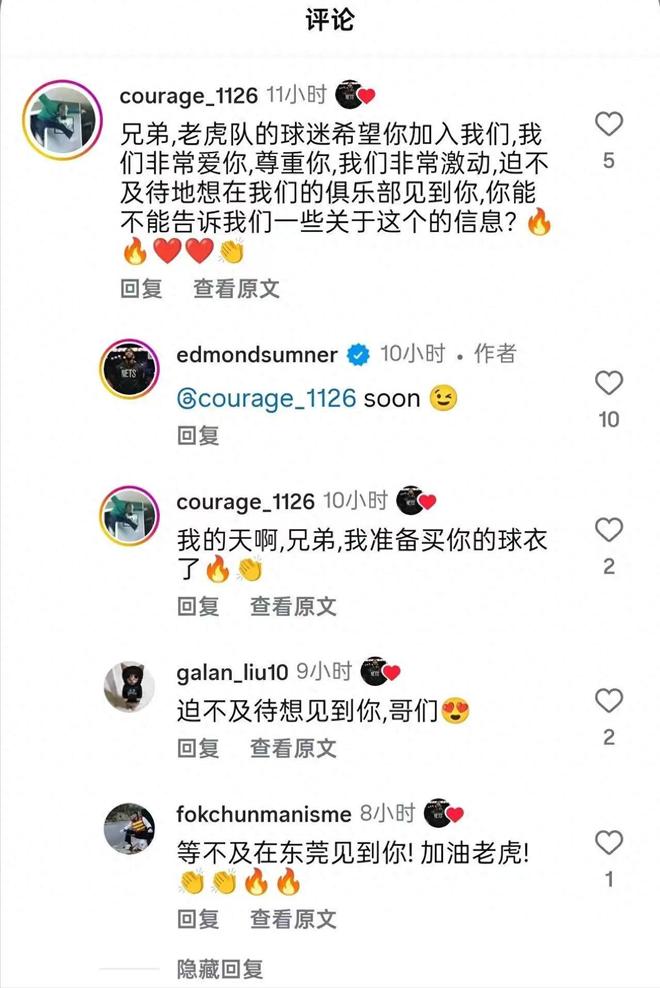Viewport: 660px width, 988px height.
Task: See original text of the 球衣 comment
Action: tap(293, 606)
